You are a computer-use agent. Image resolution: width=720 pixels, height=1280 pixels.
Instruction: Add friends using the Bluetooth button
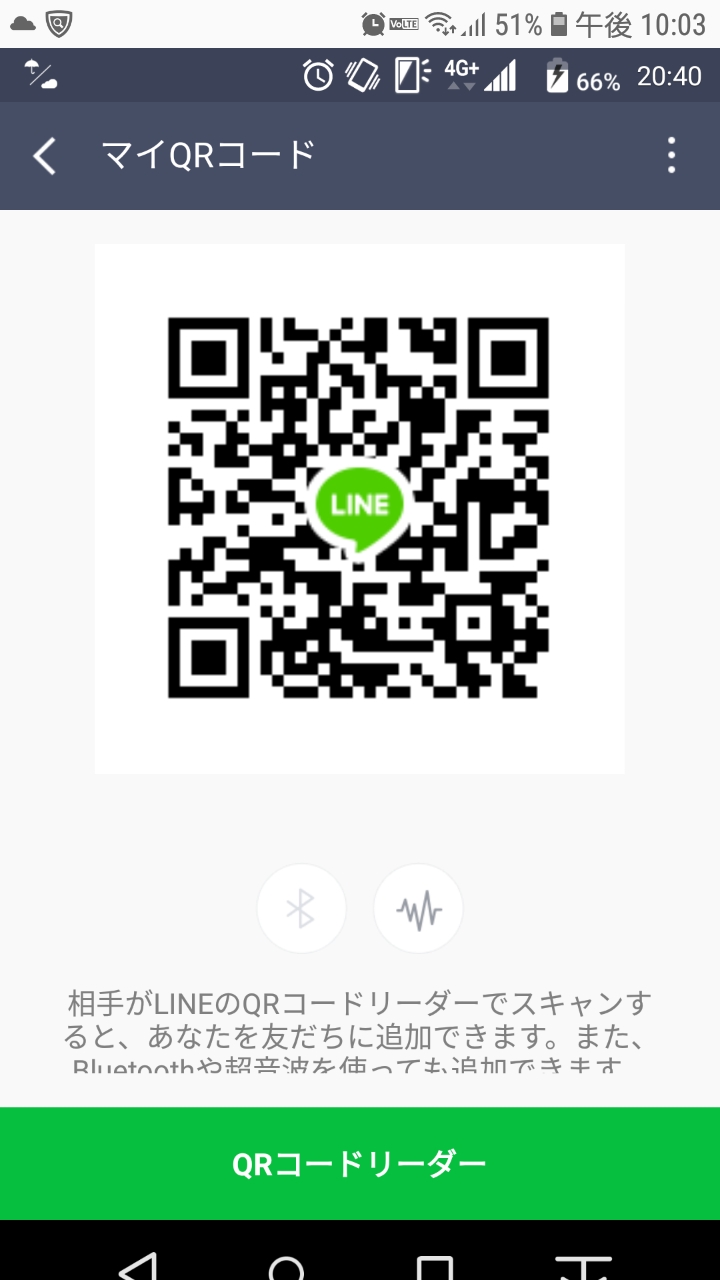[x=301, y=909]
